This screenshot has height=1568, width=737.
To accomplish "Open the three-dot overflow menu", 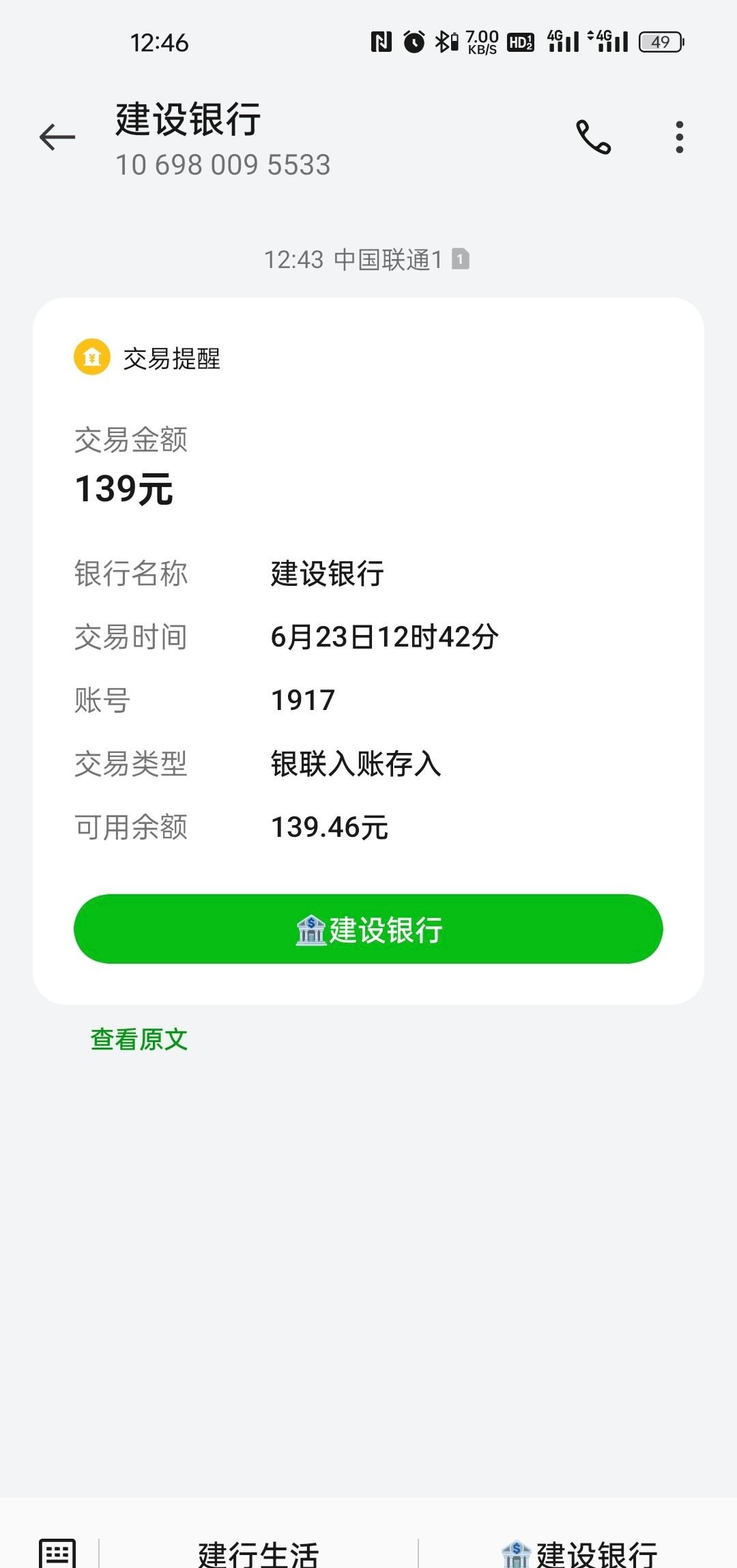I will click(x=679, y=137).
